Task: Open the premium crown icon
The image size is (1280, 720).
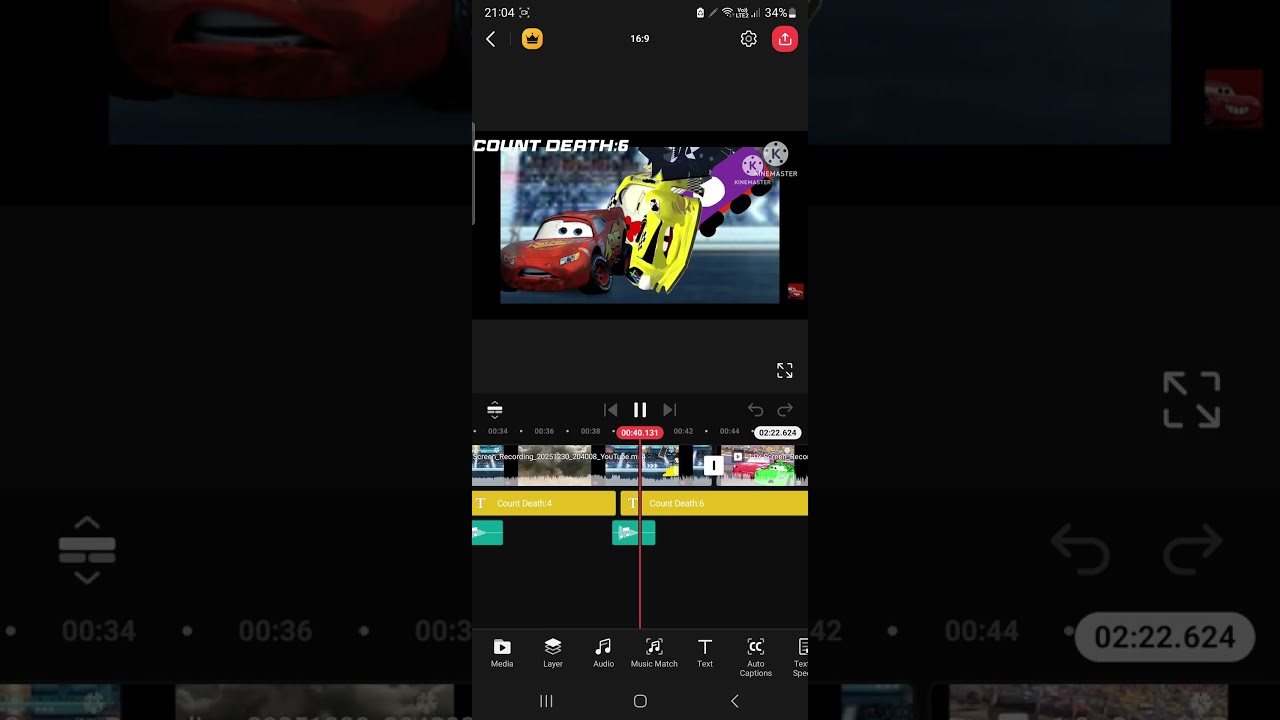Action: (x=532, y=39)
